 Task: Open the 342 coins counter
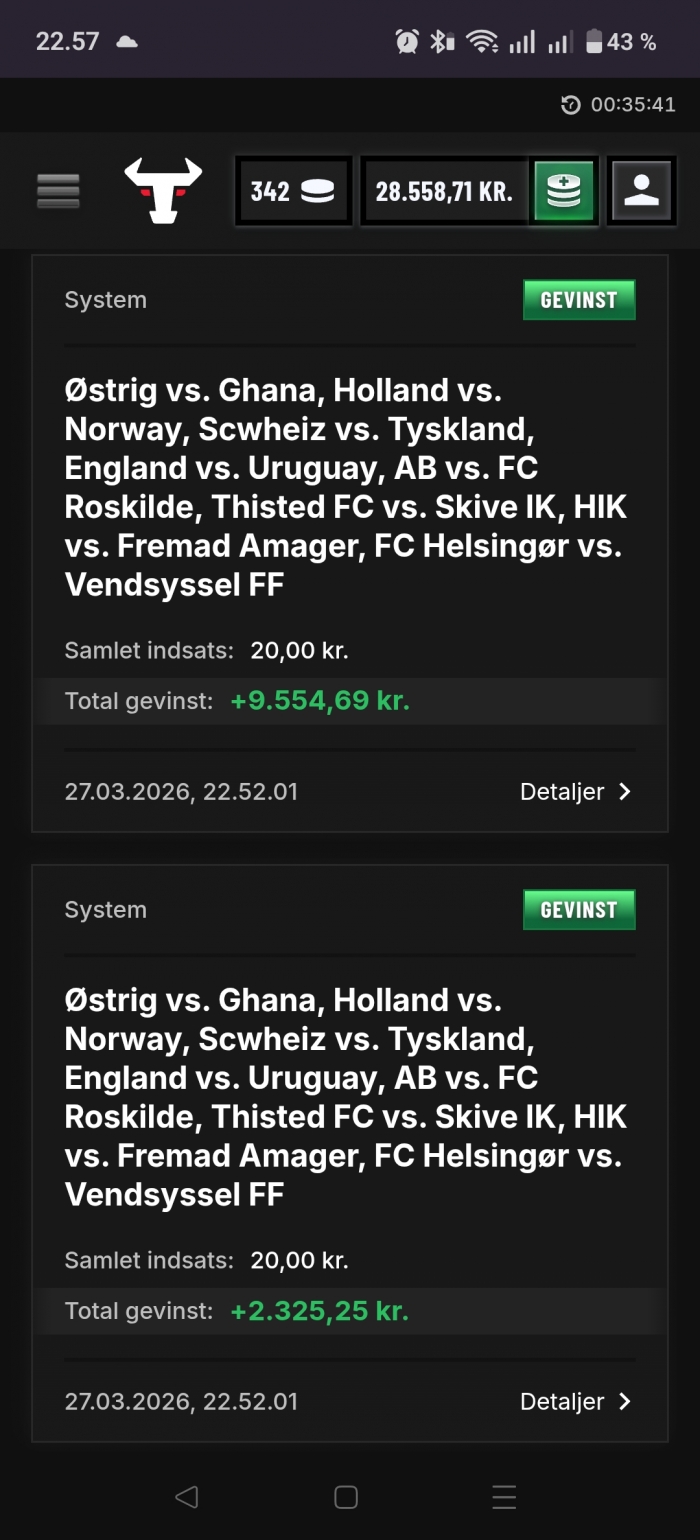click(293, 190)
